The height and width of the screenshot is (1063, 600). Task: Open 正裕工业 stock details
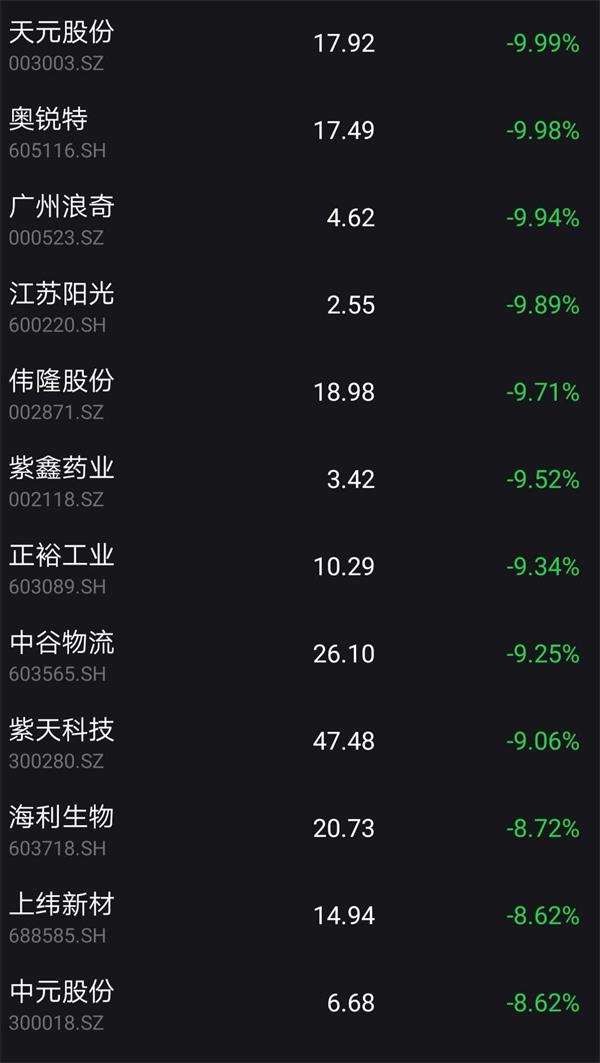tap(300, 567)
